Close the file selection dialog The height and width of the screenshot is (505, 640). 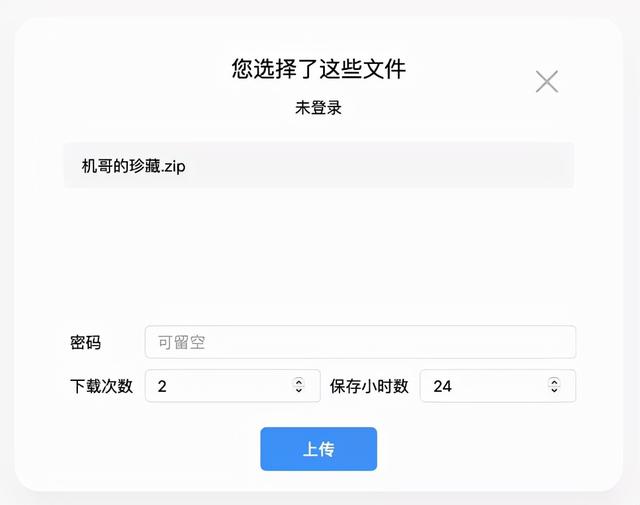click(546, 82)
